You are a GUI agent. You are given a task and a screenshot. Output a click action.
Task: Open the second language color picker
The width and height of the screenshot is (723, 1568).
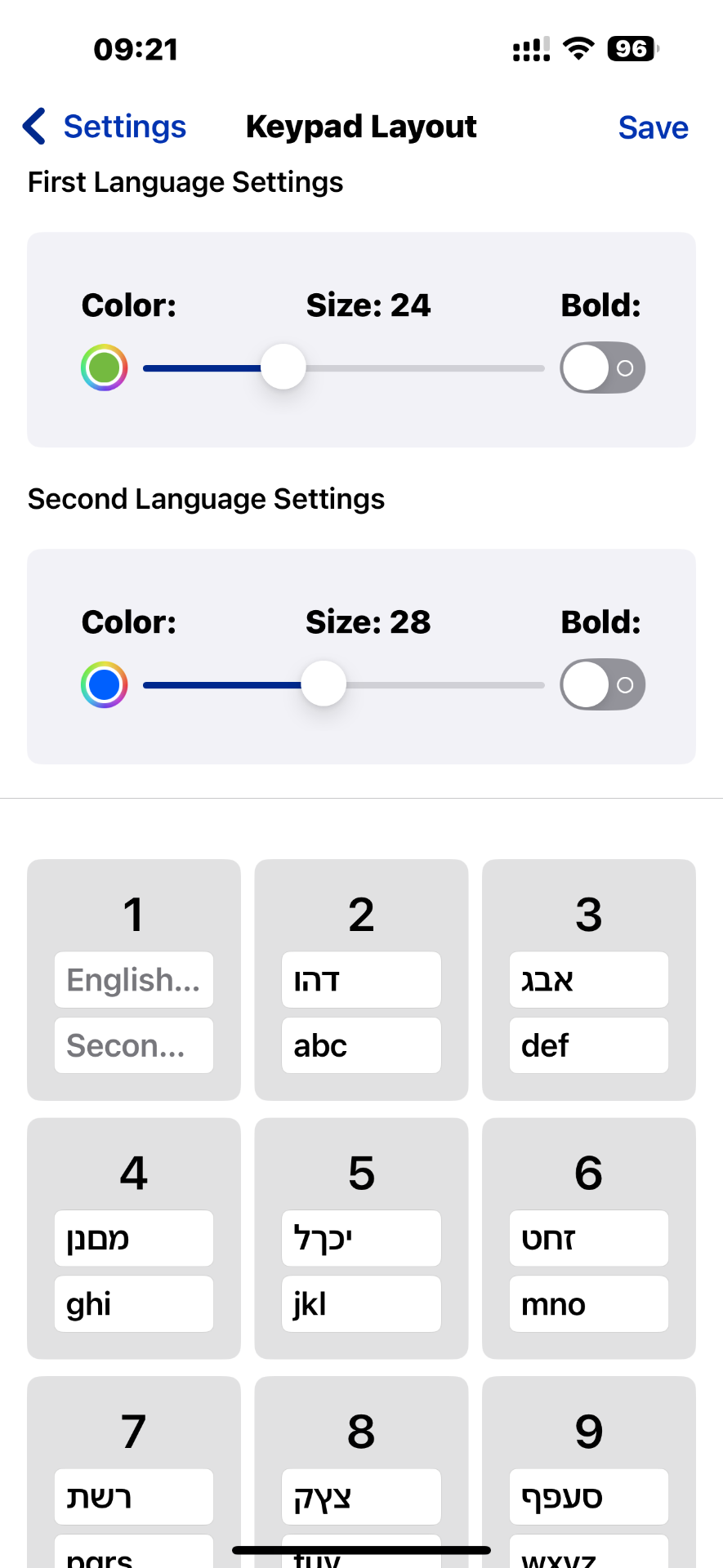point(104,684)
